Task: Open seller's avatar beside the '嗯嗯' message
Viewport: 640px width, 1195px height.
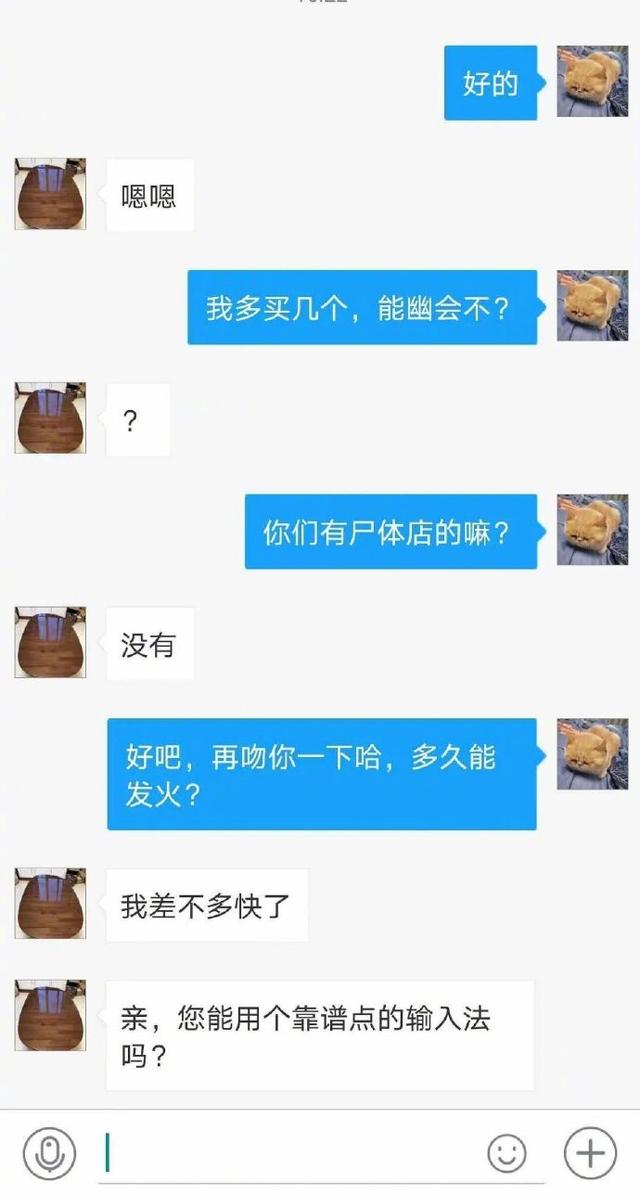Action: tap(50, 194)
